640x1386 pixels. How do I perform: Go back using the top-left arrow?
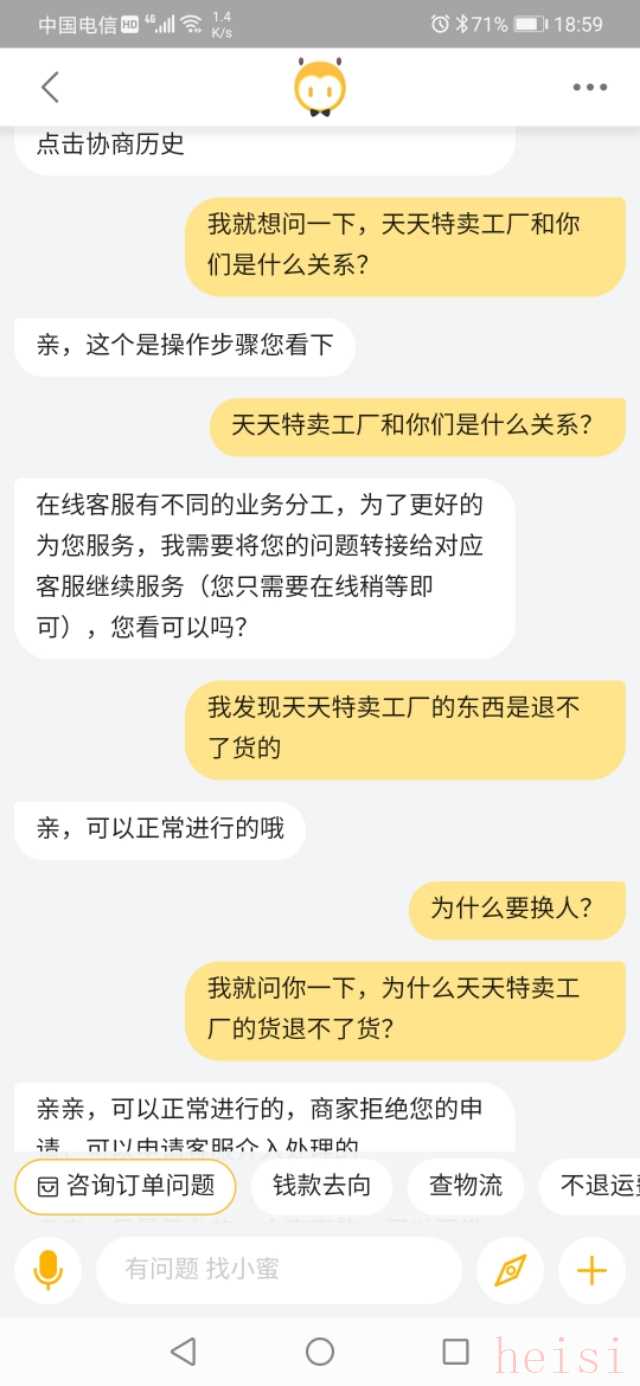point(50,87)
